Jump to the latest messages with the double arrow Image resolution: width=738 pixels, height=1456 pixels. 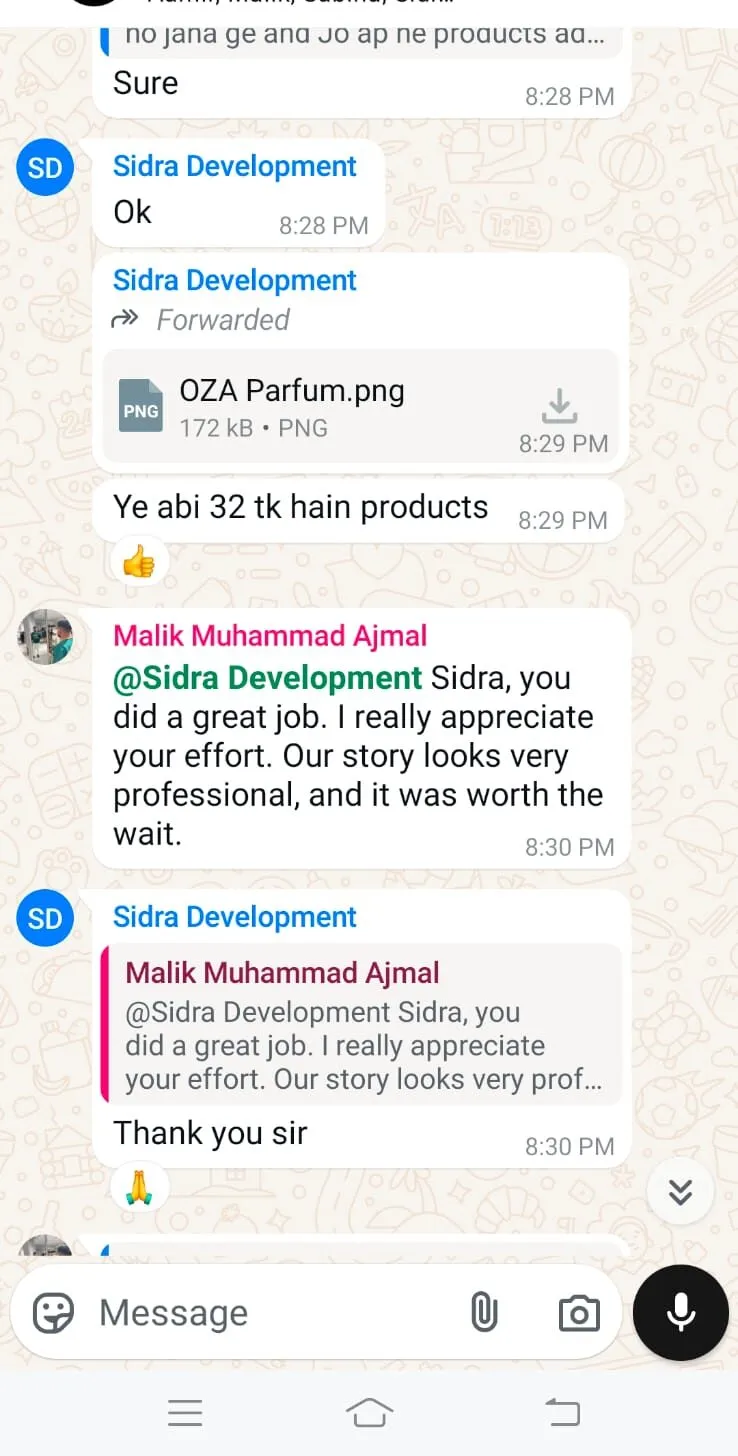(x=680, y=1191)
